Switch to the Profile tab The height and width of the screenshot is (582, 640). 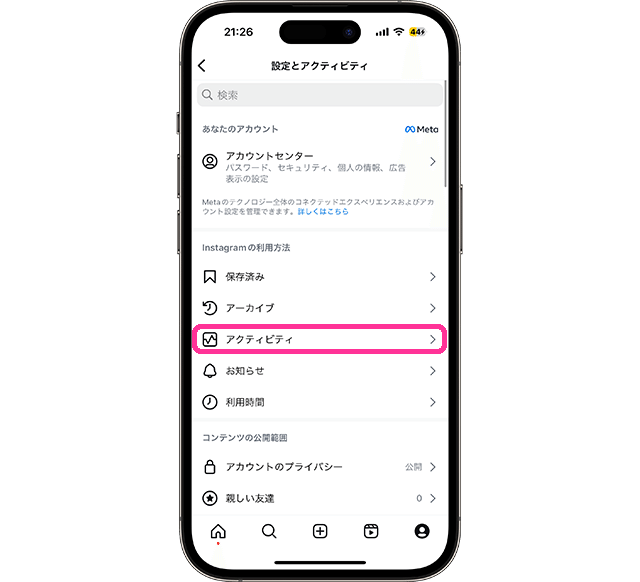tap(422, 532)
